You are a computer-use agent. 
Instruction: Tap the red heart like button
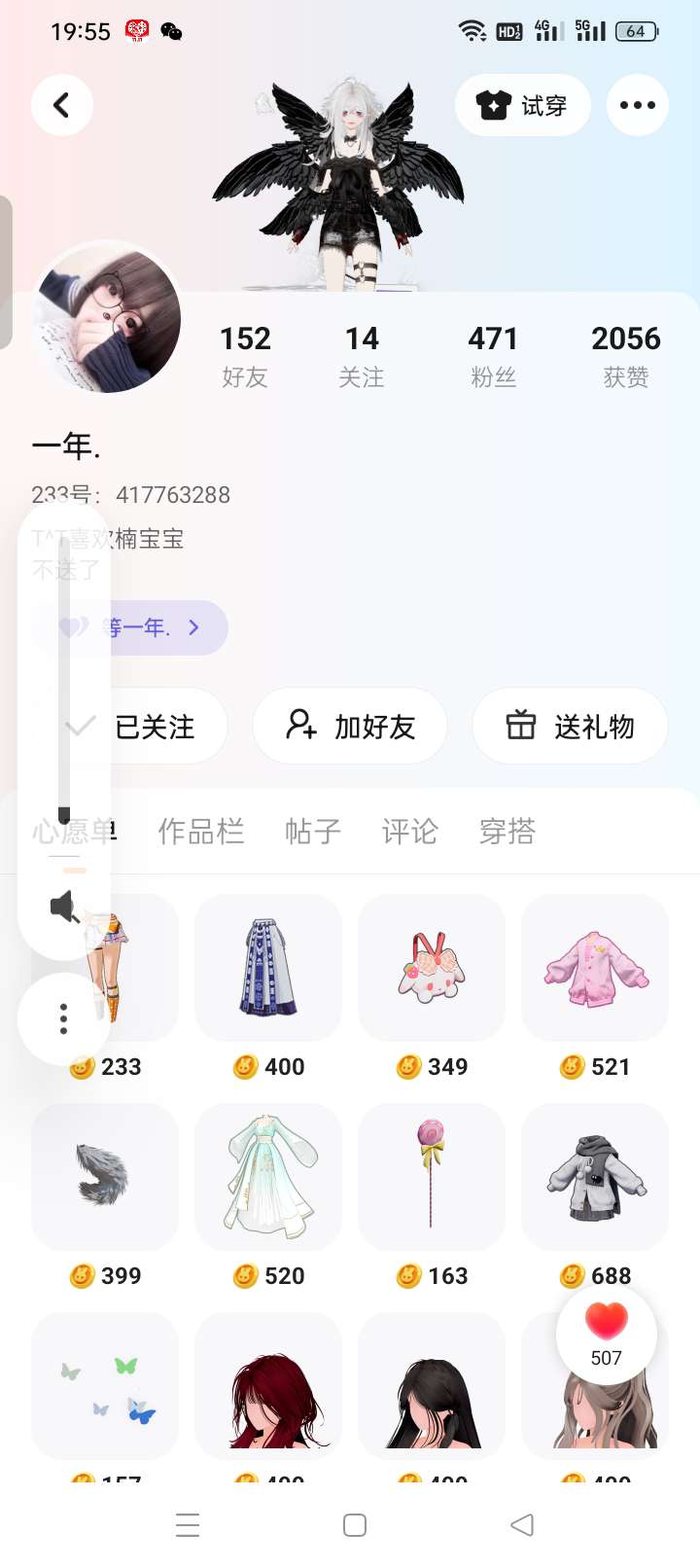607,1325
